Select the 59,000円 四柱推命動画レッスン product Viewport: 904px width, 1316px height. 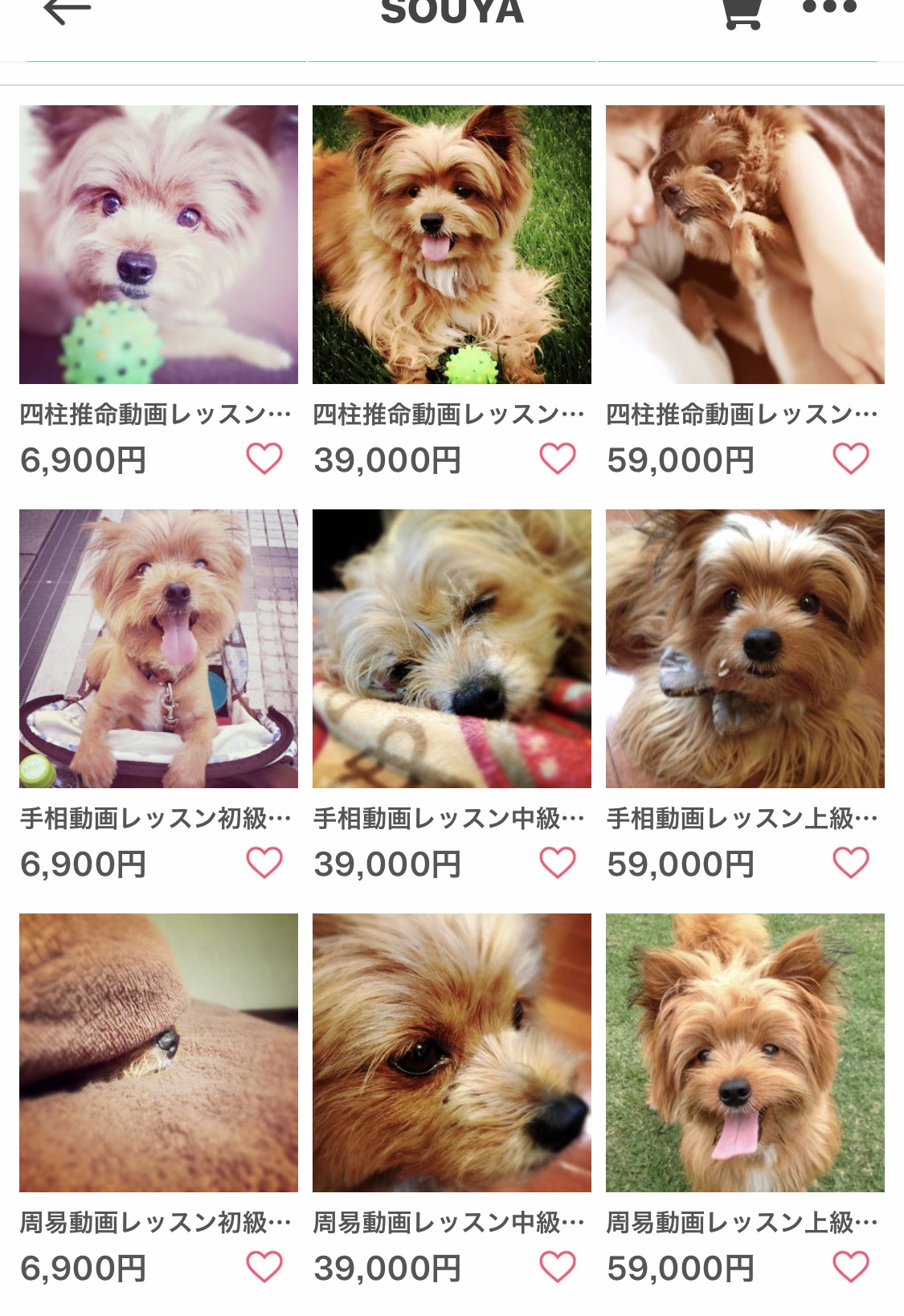(745, 244)
